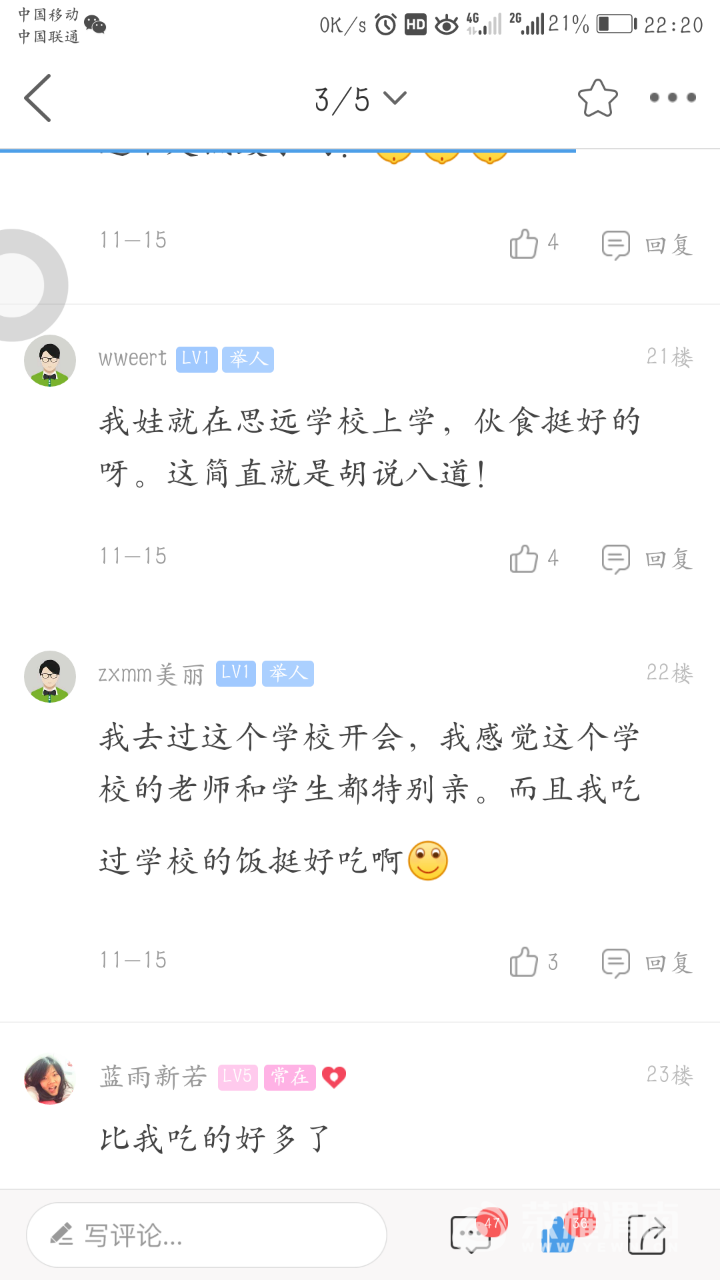Tap the 写评论 comment input field

click(x=206, y=1235)
